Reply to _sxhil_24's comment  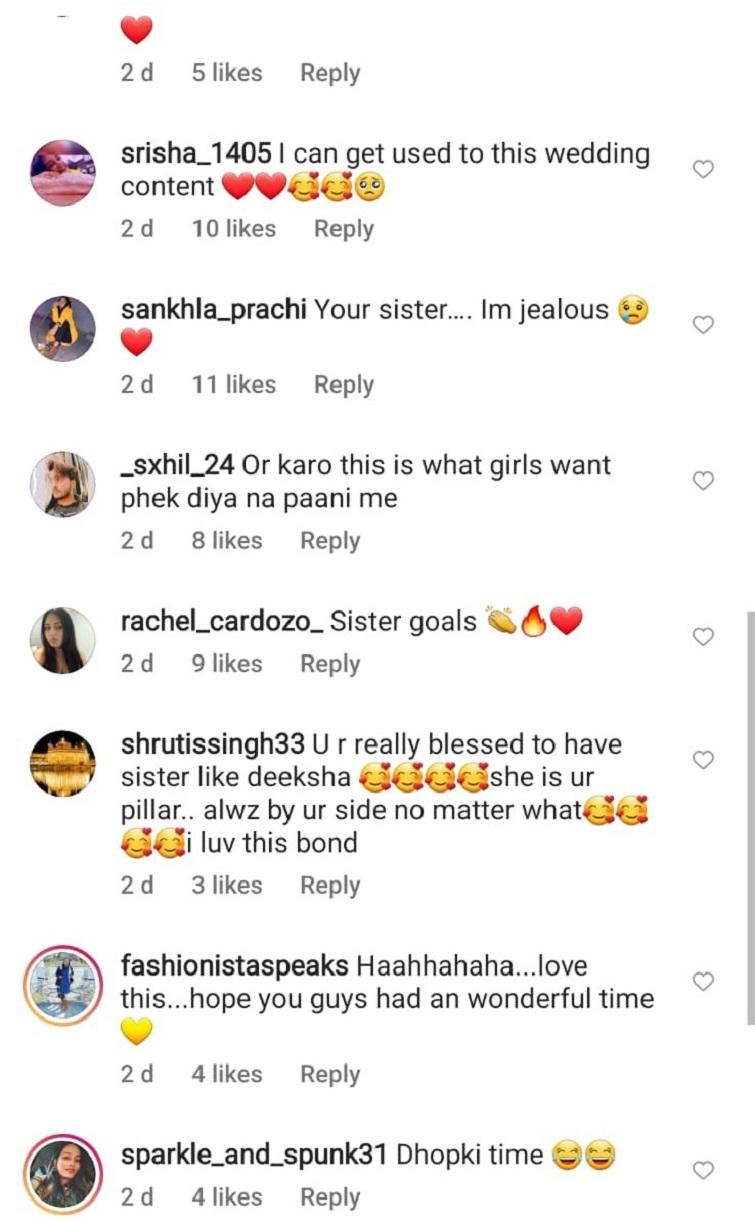coord(330,541)
